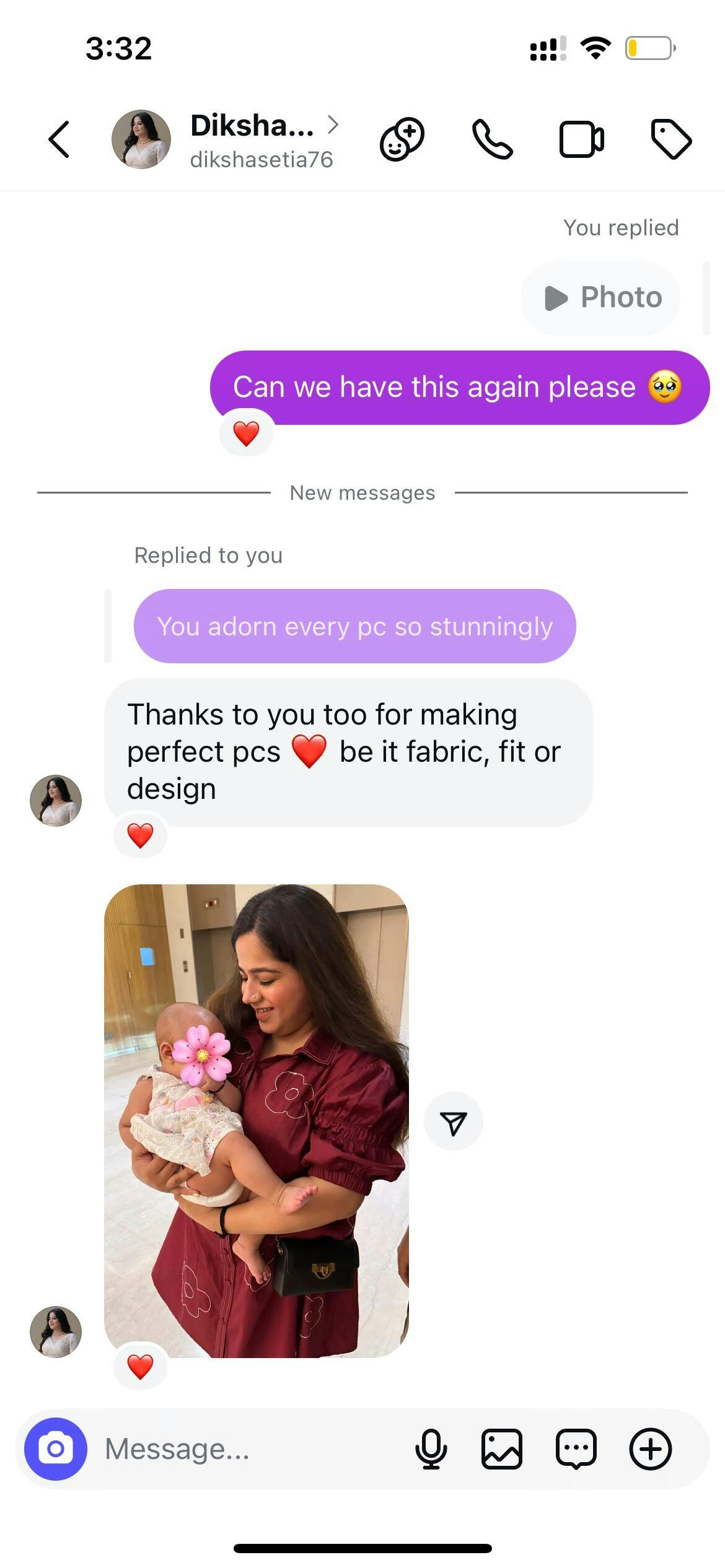
Task: Open more options with the plus icon
Action: tap(651, 1449)
